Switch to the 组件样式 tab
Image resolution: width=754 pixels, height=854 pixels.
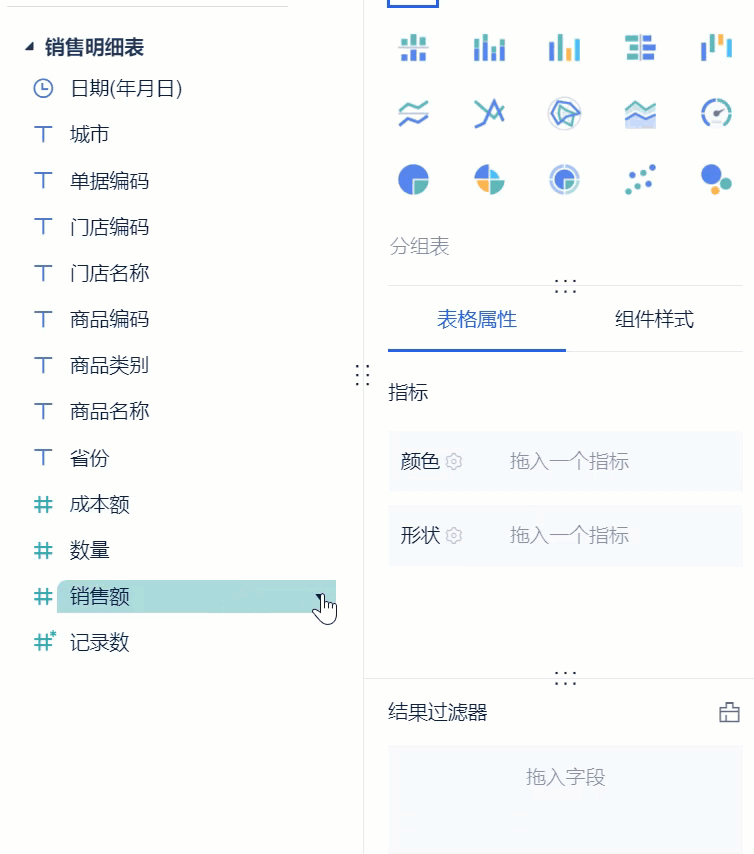pos(654,320)
